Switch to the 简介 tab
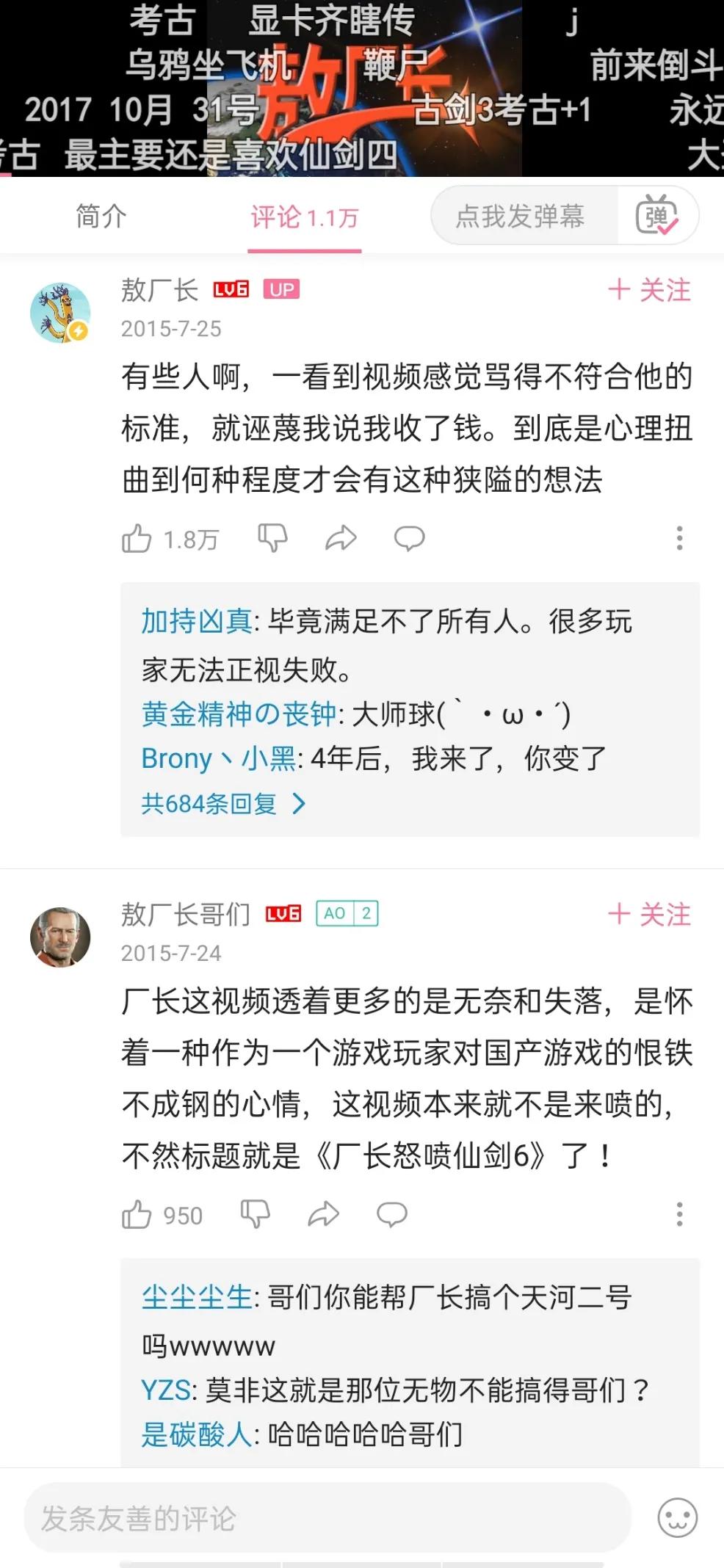The width and height of the screenshot is (724, 1568). tap(99, 216)
